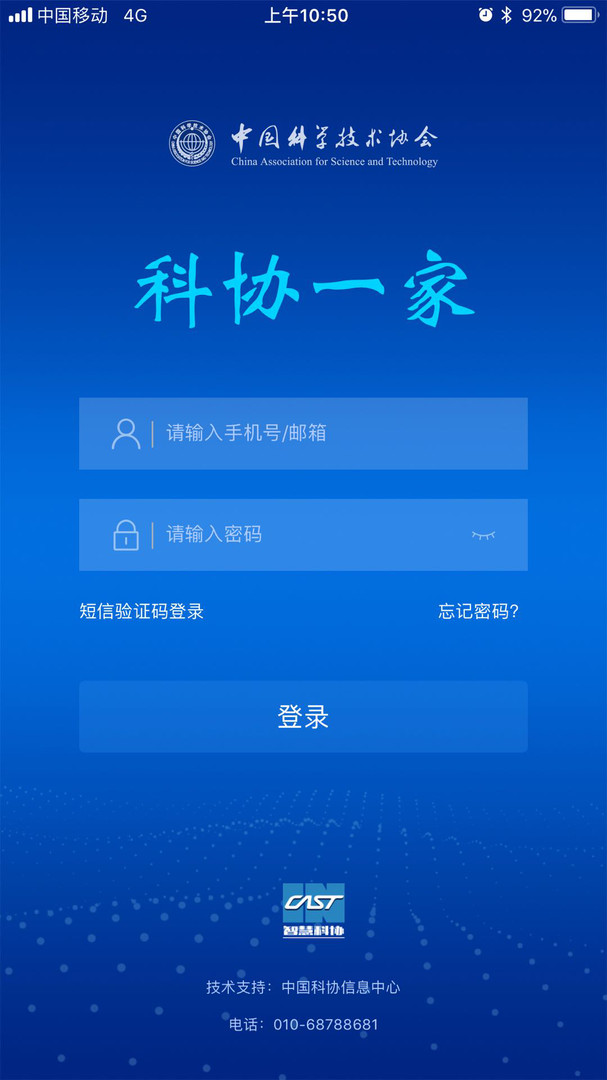This screenshot has width=607, height=1080.
Task: Toggle password visibility eye icon
Action: click(484, 534)
